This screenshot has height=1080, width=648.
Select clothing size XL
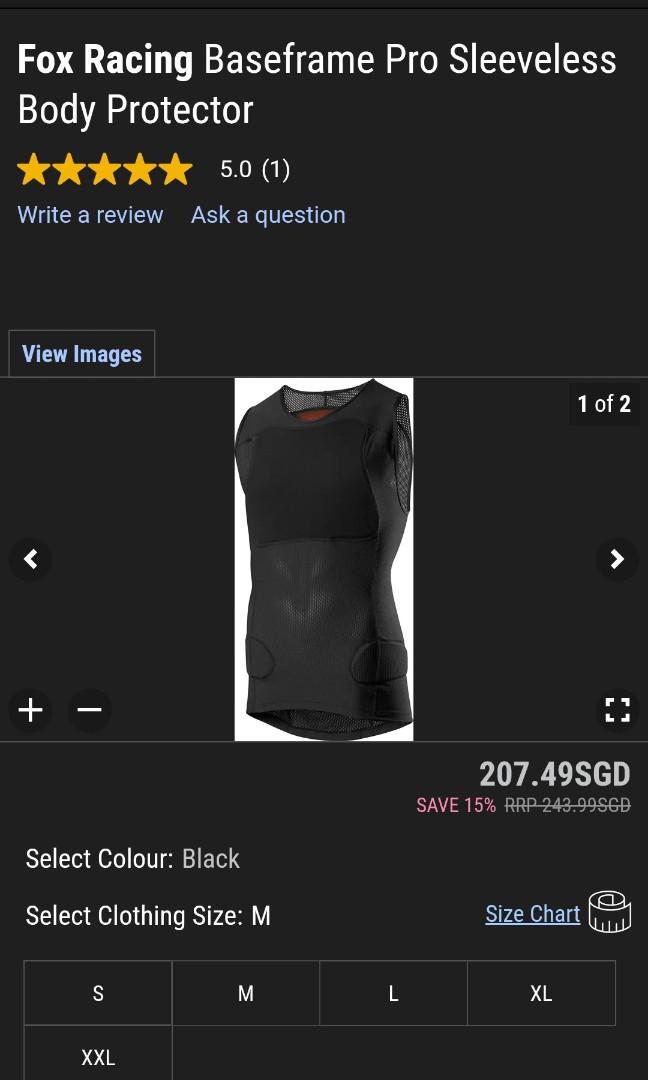click(x=541, y=993)
